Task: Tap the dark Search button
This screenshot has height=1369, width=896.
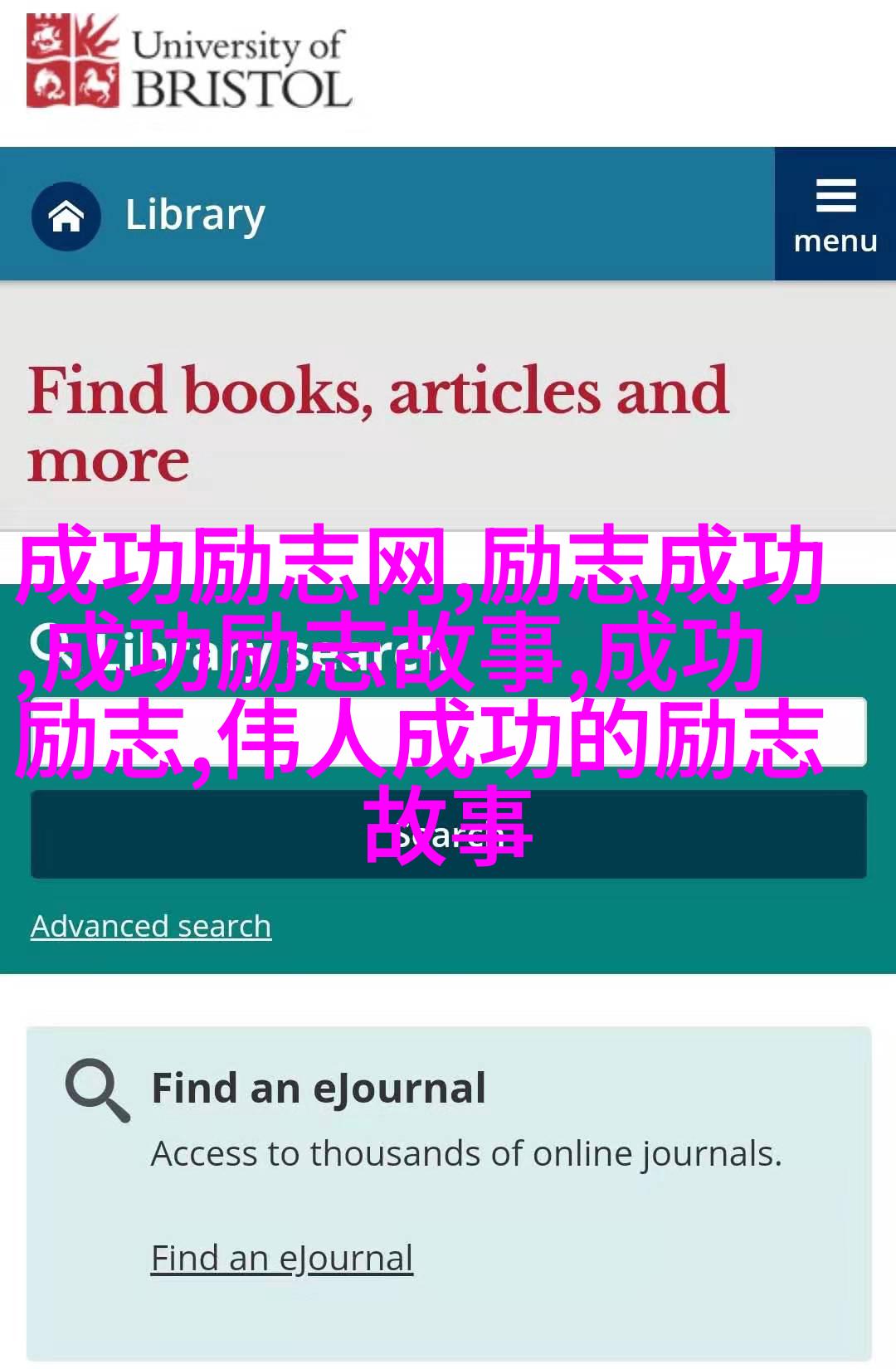Action: pos(448,835)
